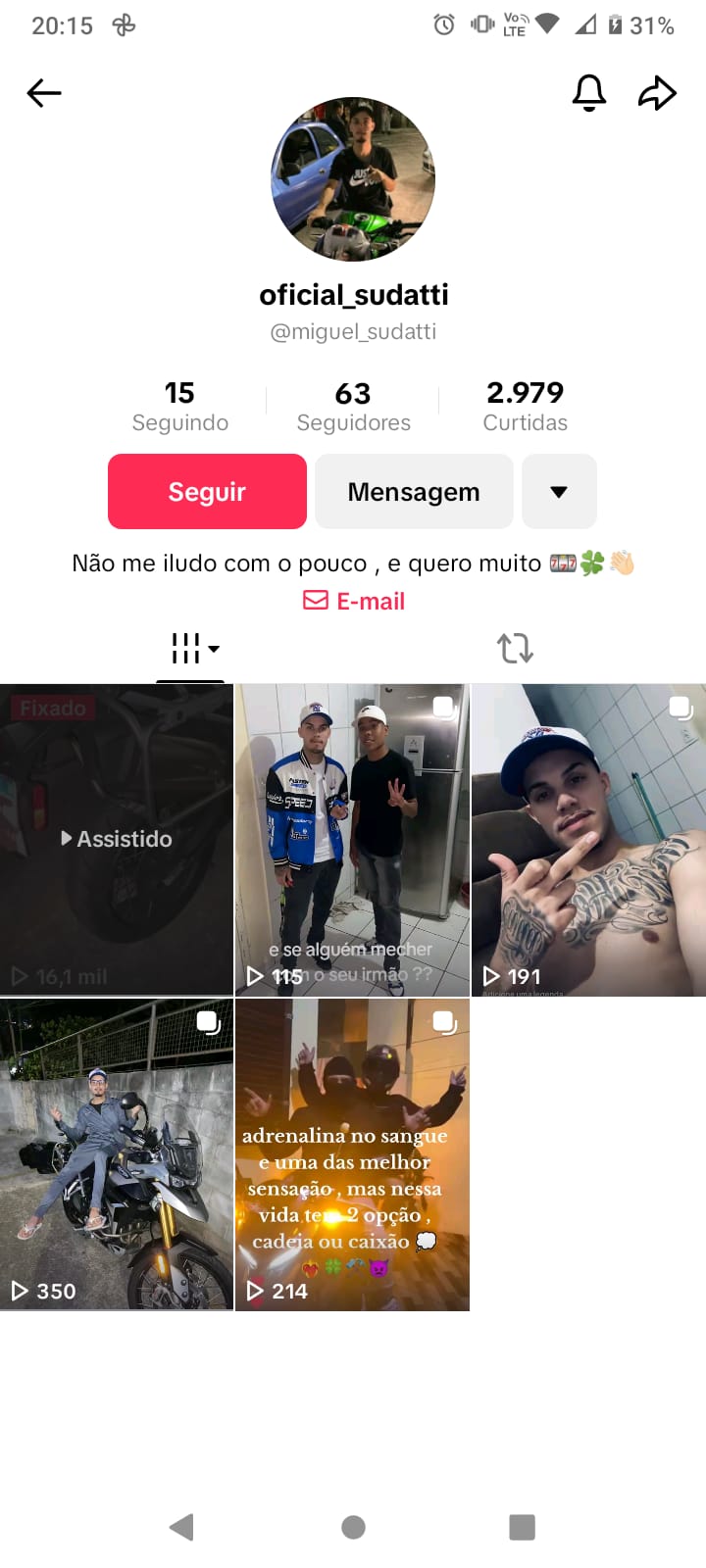Open the E-mail contact link
706x1568 pixels.
pos(354,601)
